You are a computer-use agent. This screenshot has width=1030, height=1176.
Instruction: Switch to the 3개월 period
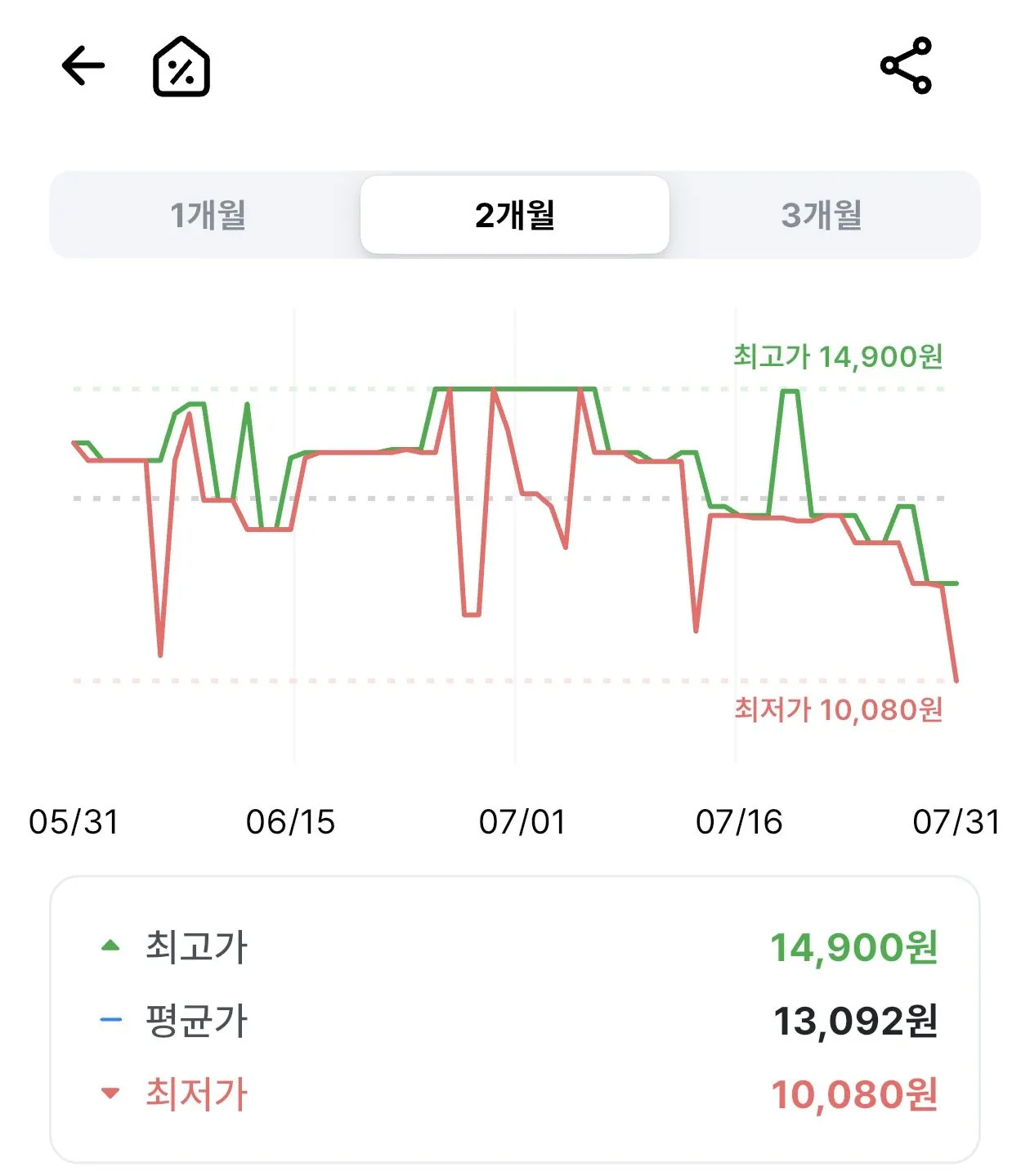822,215
